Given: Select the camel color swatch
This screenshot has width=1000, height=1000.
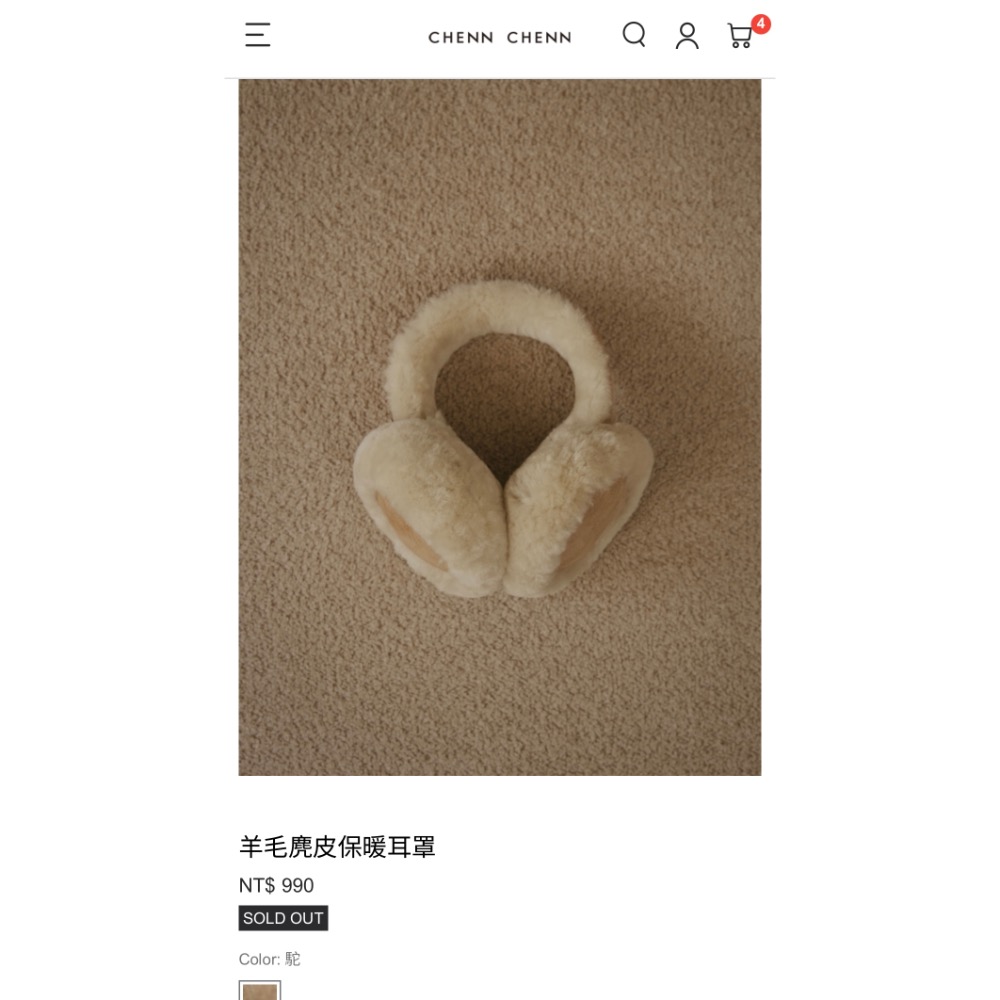Looking at the screenshot, I should click(x=260, y=991).
